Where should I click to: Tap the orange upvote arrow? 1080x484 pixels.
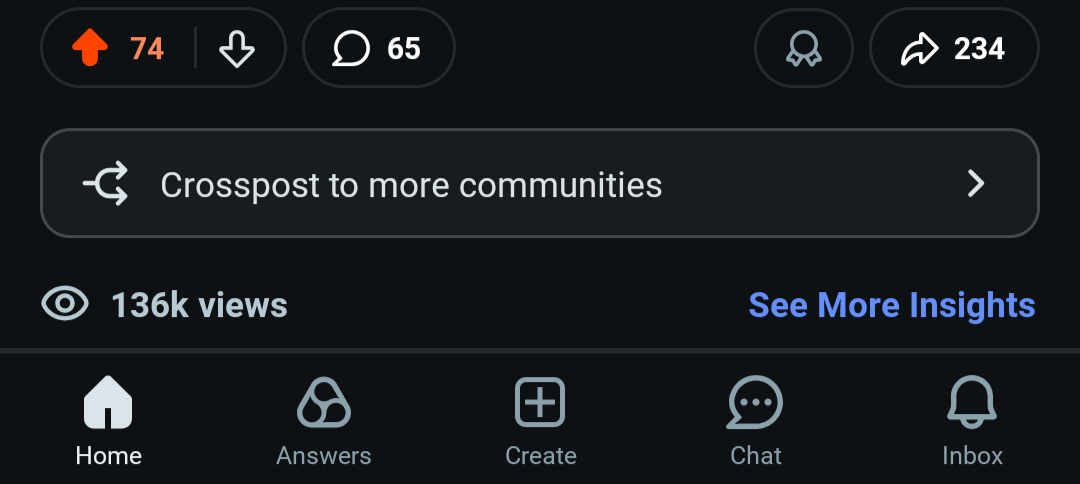(x=91, y=48)
